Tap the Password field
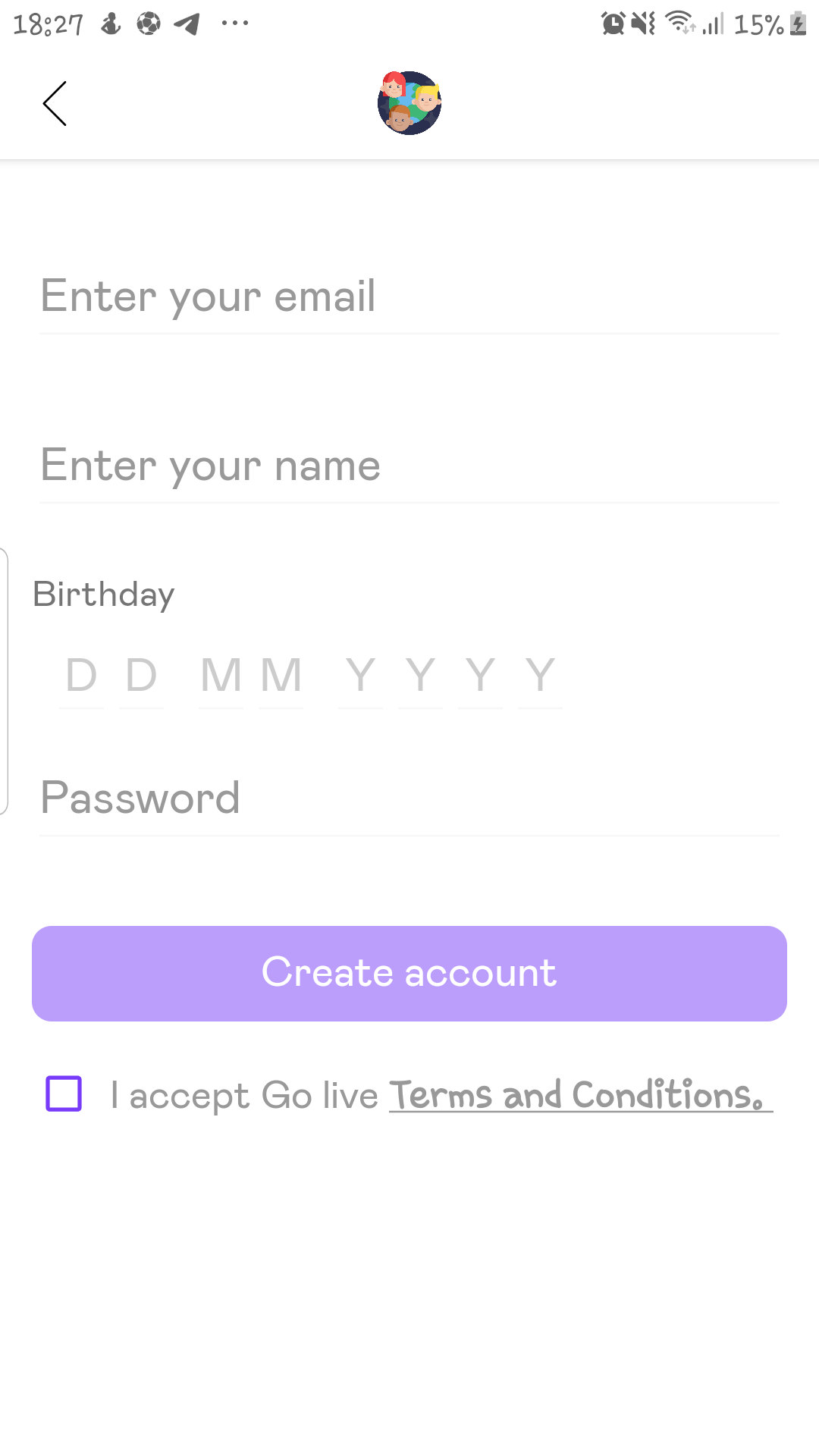Viewport: 819px width, 1456px height. click(409, 799)
